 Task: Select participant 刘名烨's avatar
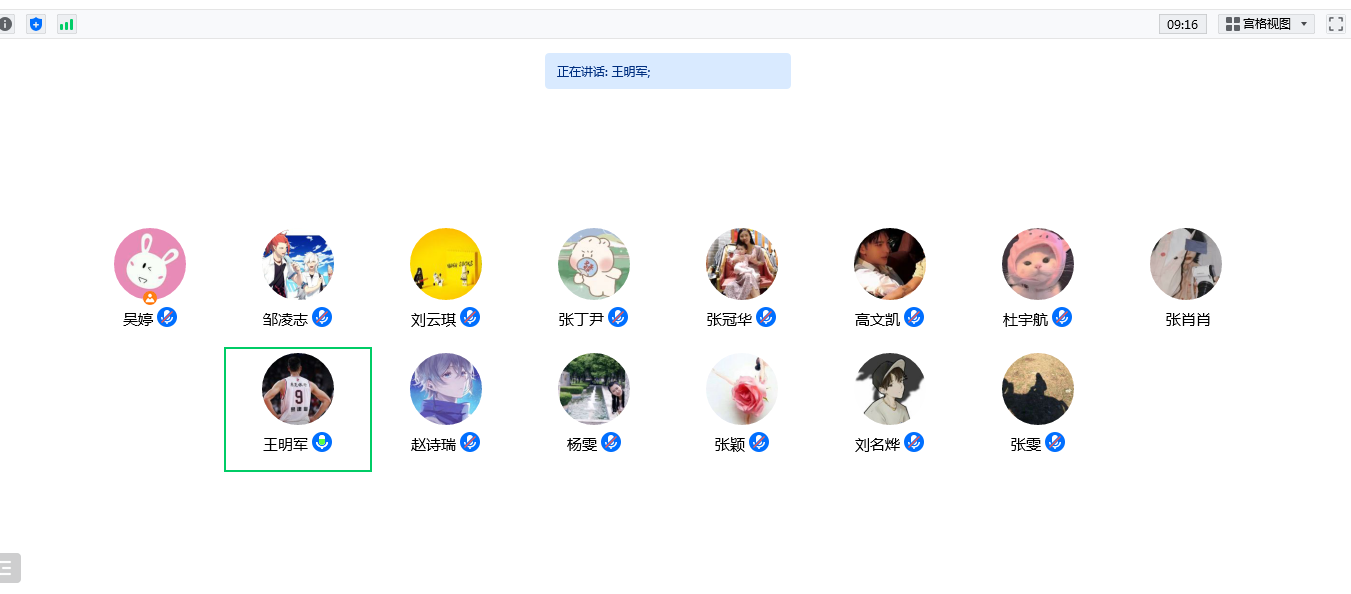click(x=890, y=389)
